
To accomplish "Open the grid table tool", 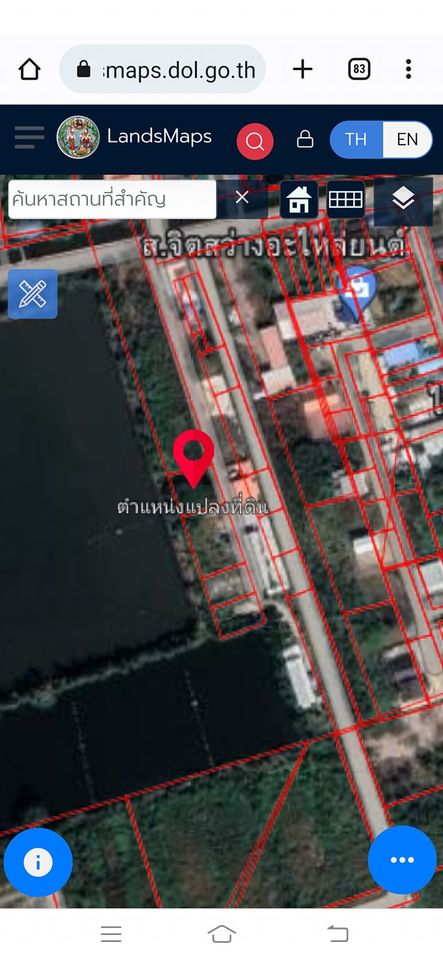I will point(346,200).
